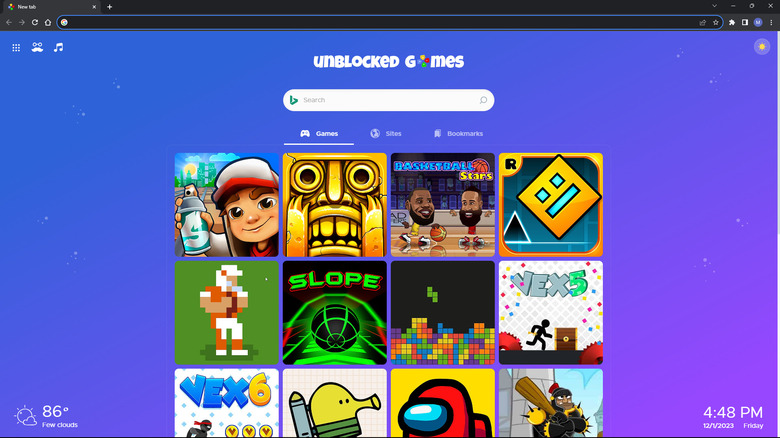The image size is (780, 438).
Task: Toggle the light theme sun button
Action: [762, 47]
